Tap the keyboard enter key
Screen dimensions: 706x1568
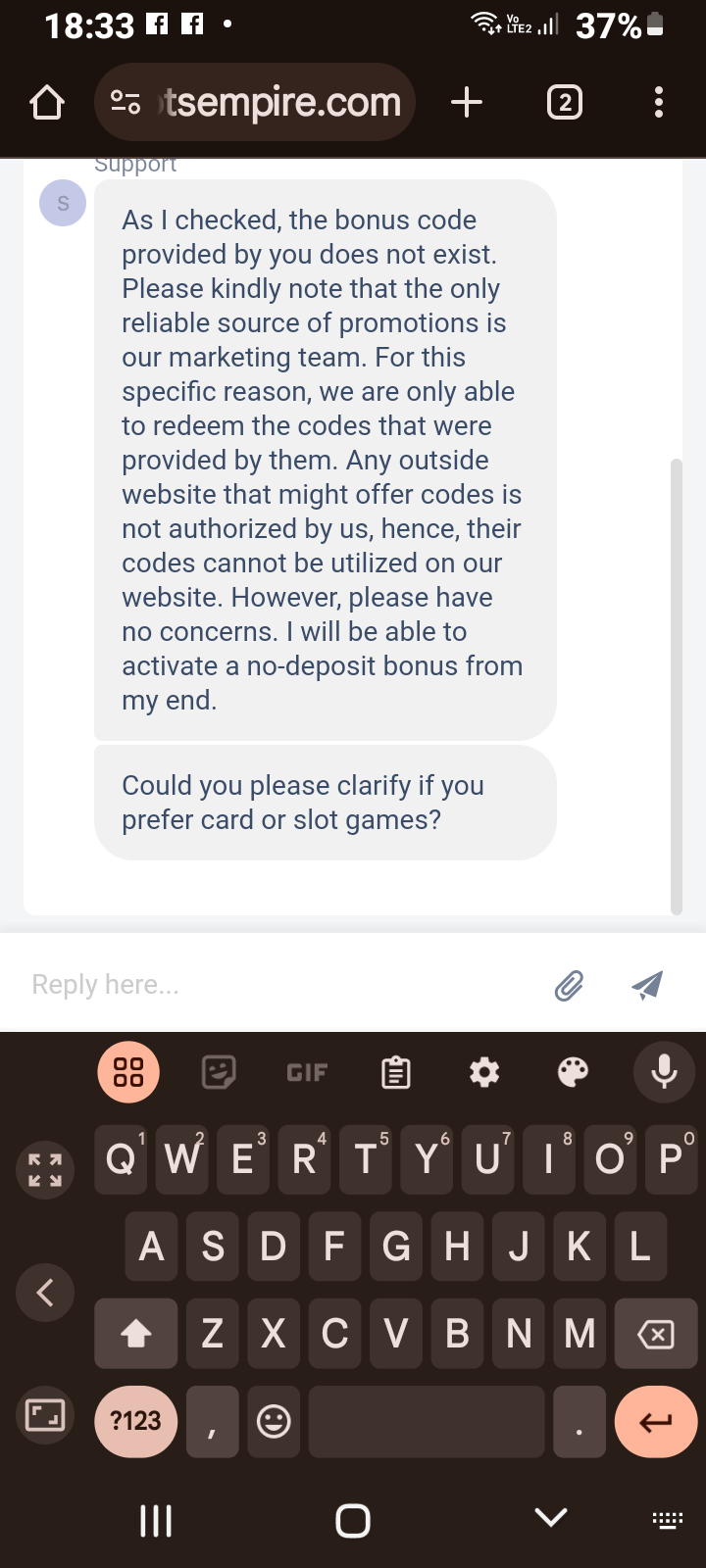(655, 1421)
